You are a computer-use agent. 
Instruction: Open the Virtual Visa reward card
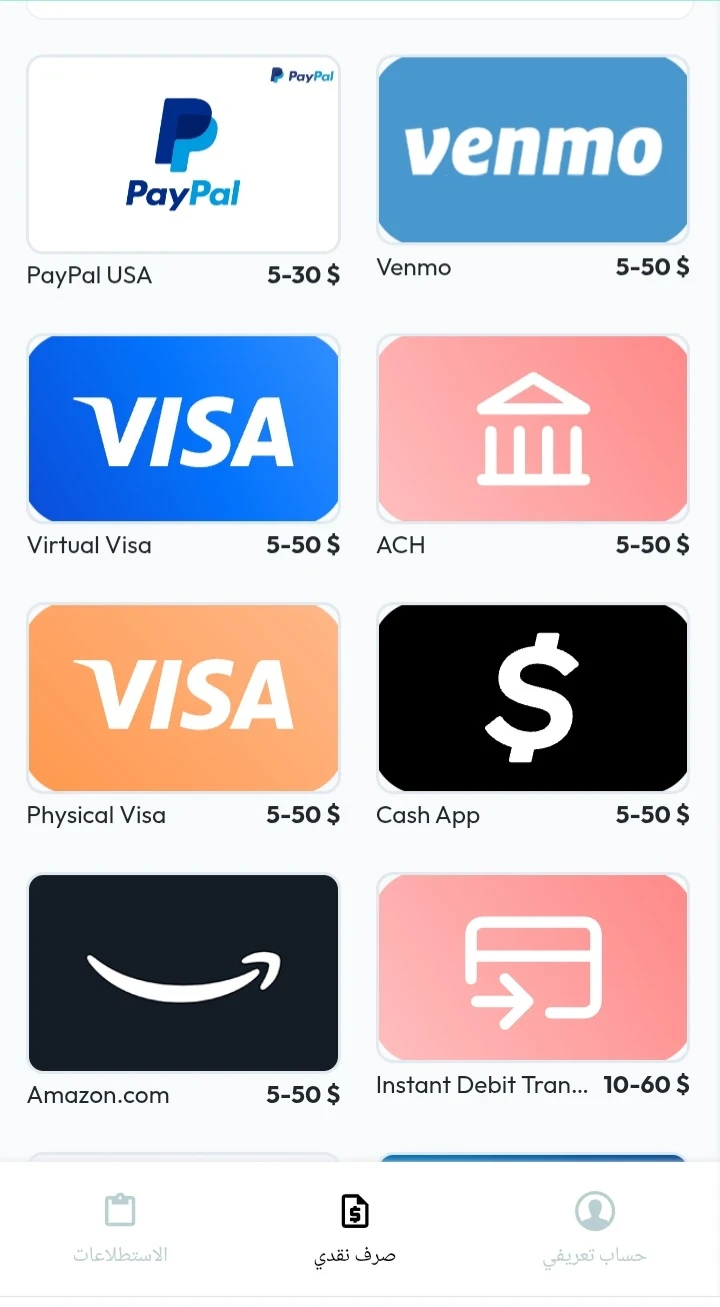[x=183, y=429]
